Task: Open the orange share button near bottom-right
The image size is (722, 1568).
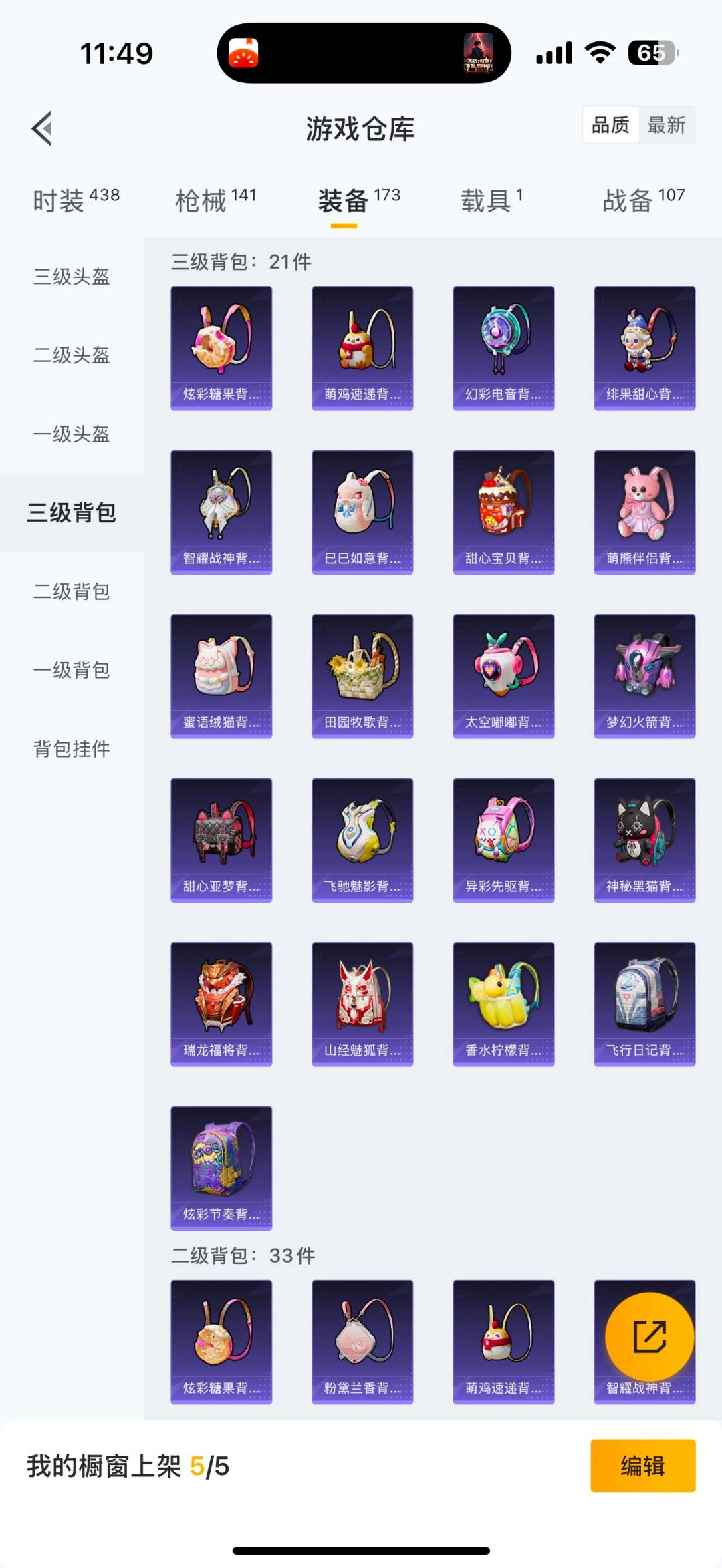Action: (x=649, y=1335)
